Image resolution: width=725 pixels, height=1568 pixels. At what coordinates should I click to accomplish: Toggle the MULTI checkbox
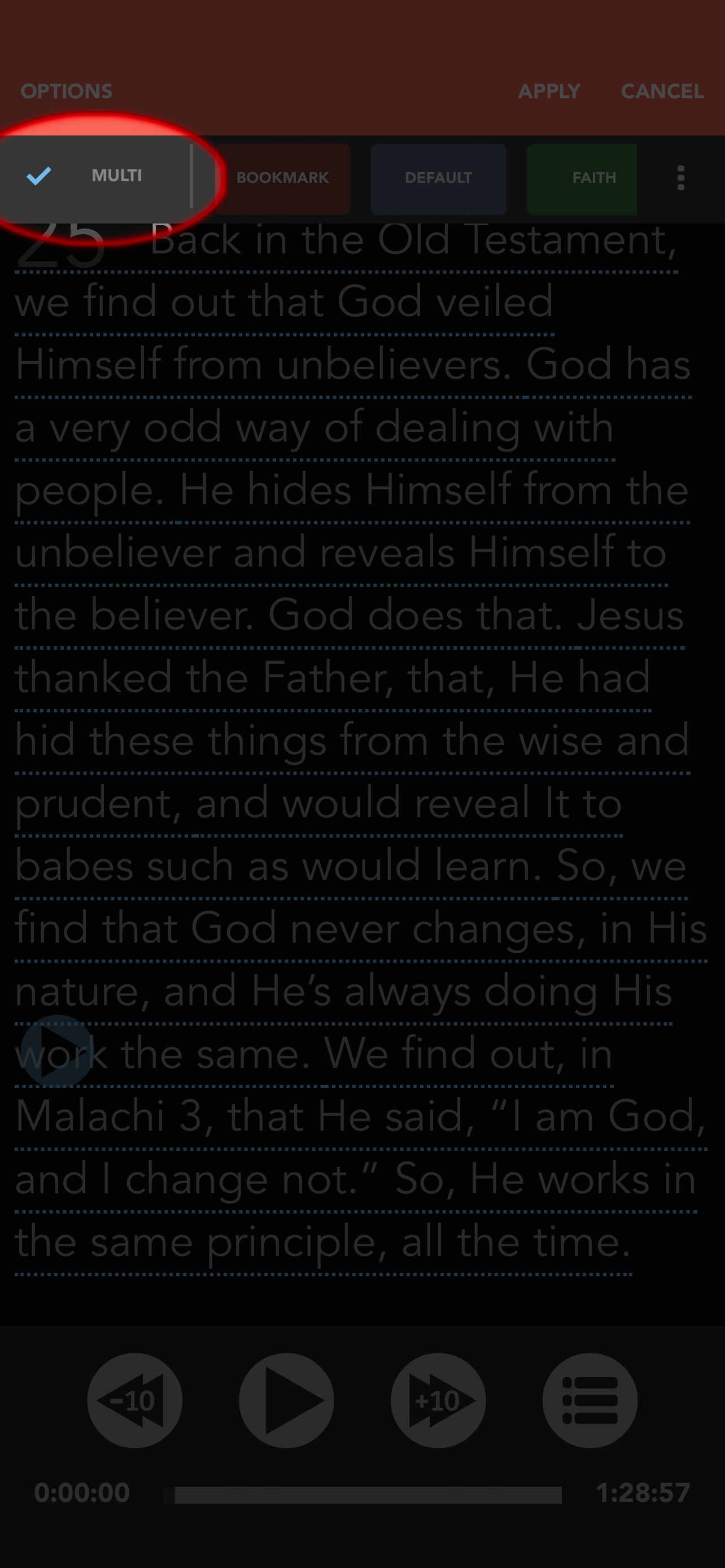point(39,176)
